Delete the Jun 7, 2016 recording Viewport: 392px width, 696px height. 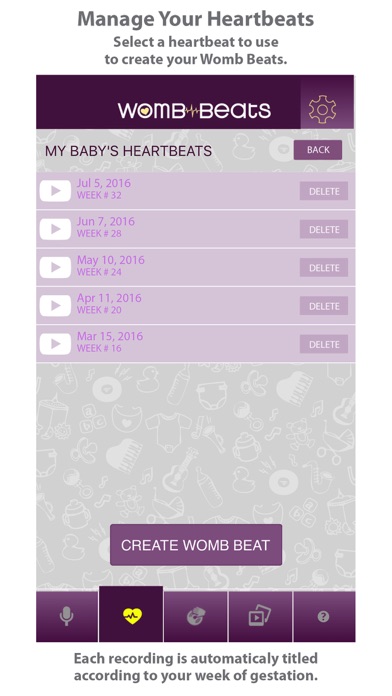[324, 229]
